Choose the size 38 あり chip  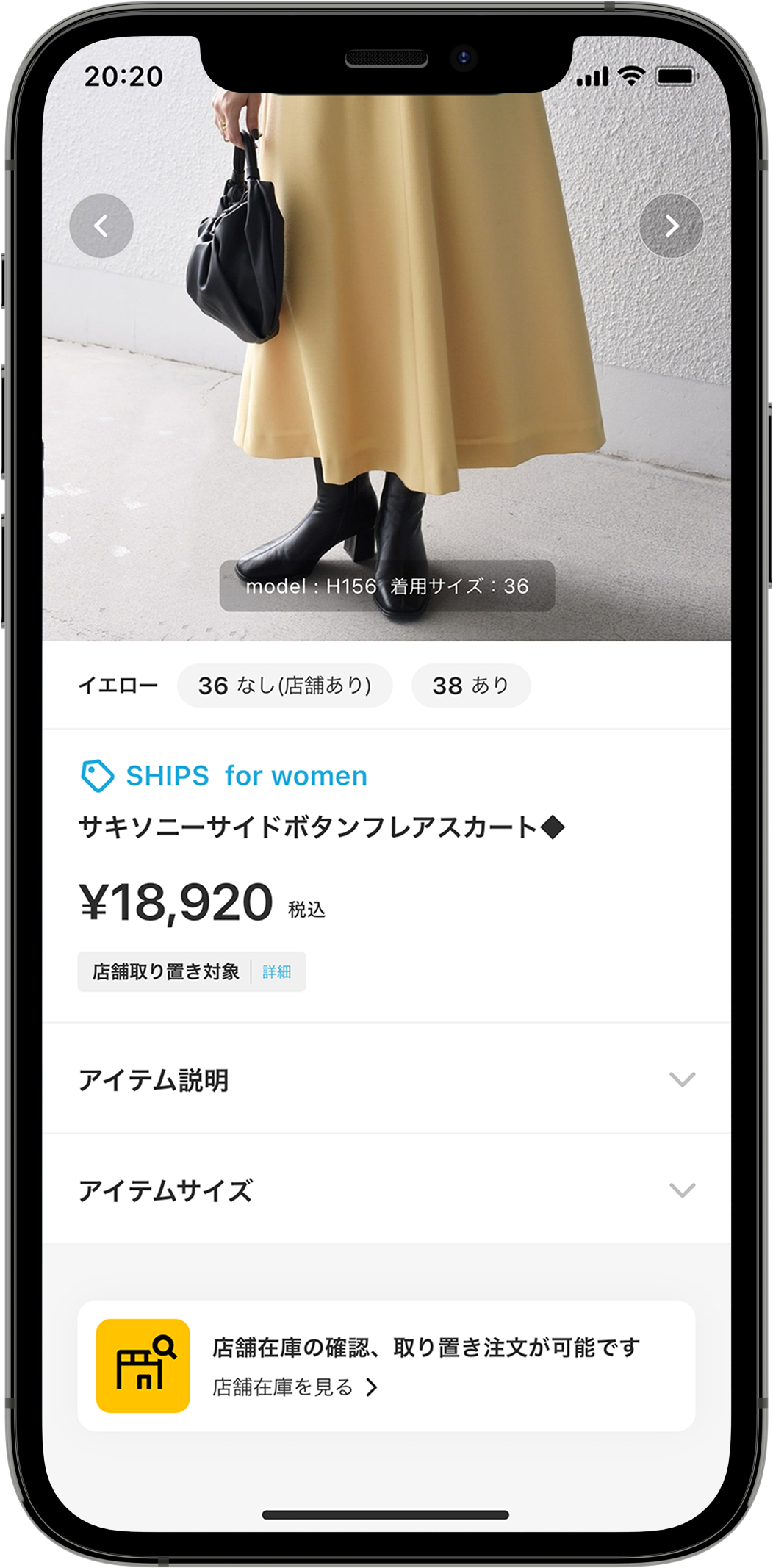pos(470,686)
